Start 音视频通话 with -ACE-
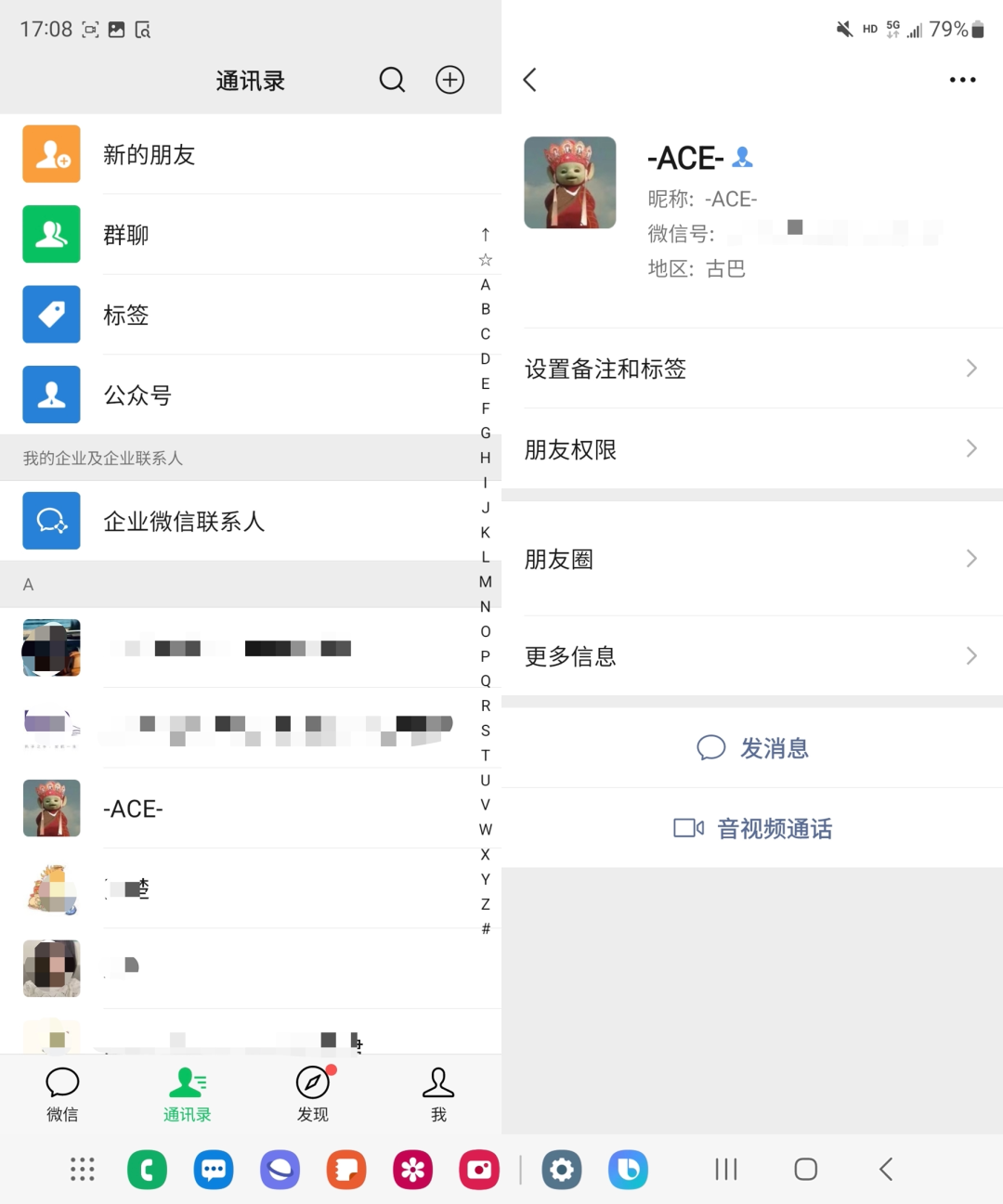 point(752,828)
